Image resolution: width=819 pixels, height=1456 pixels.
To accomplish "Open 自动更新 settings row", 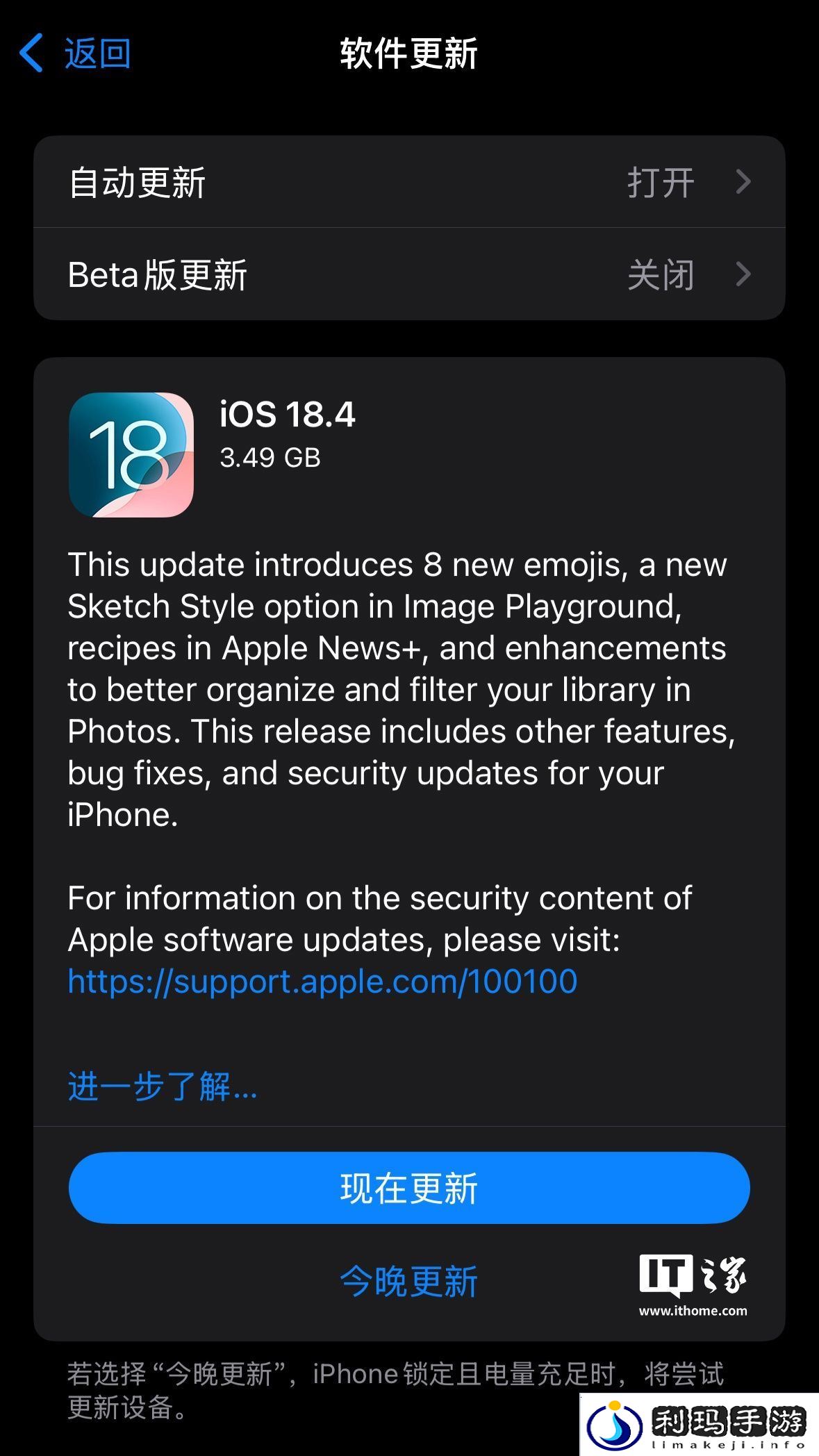I will point(409,182).
